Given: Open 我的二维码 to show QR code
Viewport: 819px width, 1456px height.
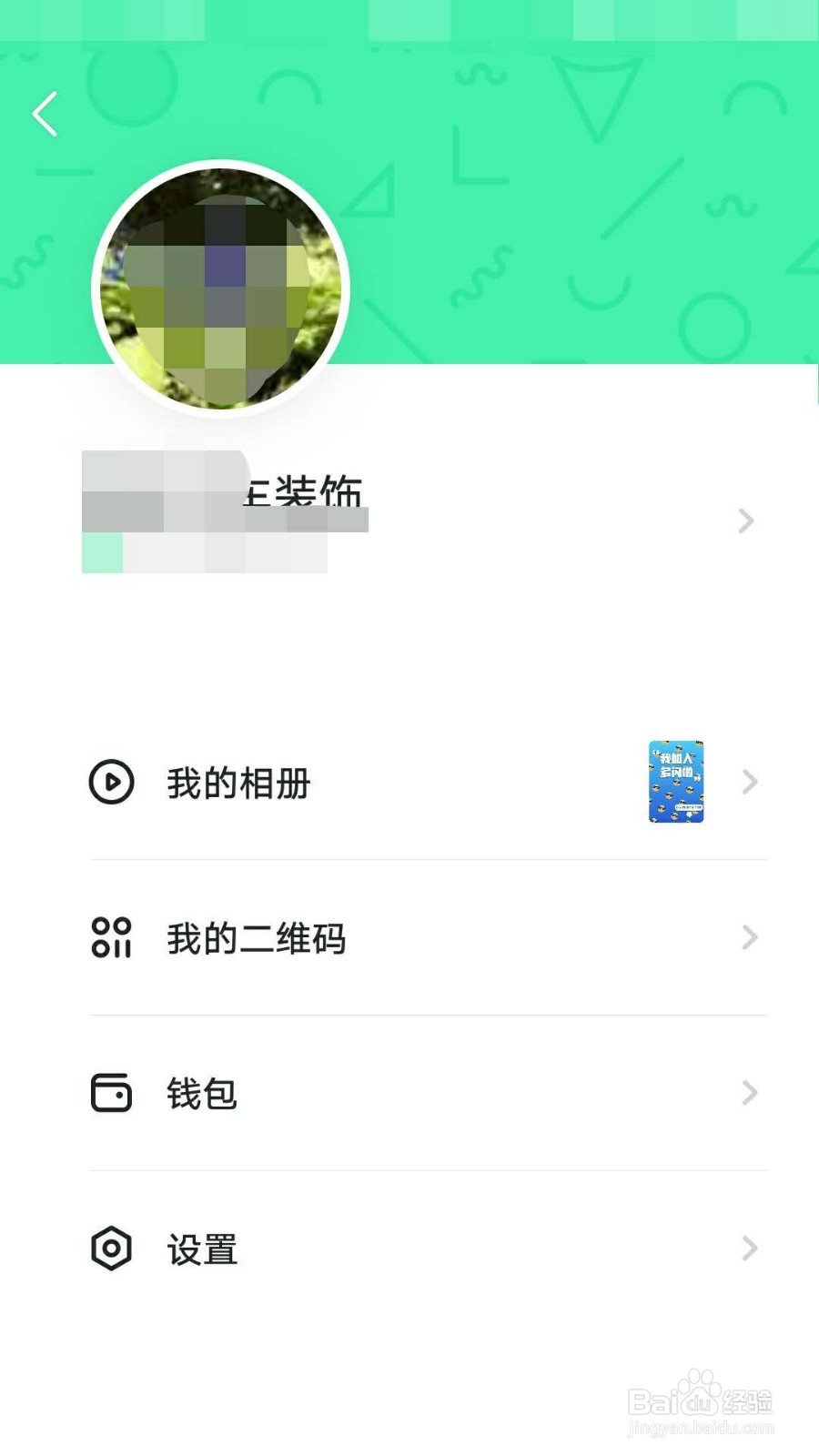Looking at the screenshot, I should click(256, 939).
